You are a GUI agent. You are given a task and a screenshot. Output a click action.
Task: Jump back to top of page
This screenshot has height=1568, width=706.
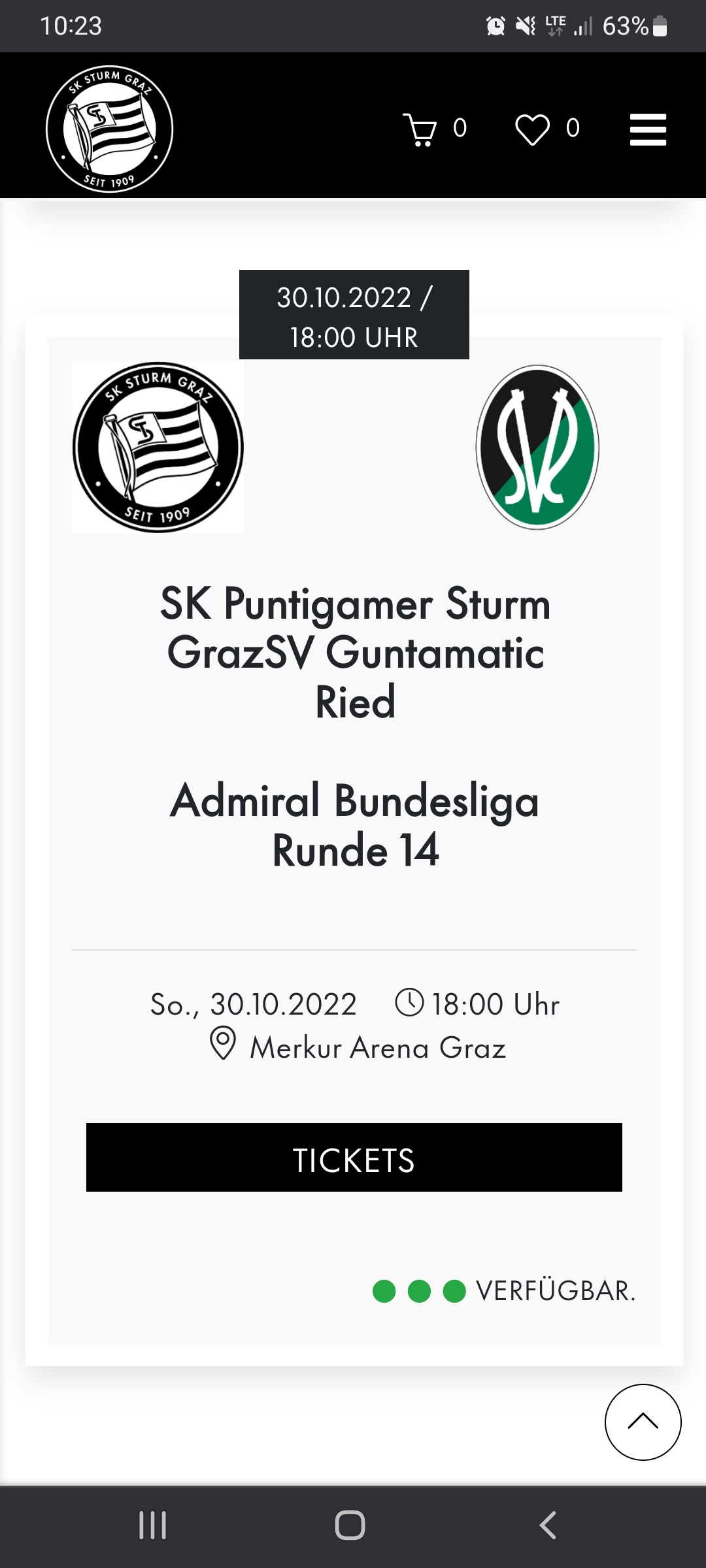[x=643, y=1422]
